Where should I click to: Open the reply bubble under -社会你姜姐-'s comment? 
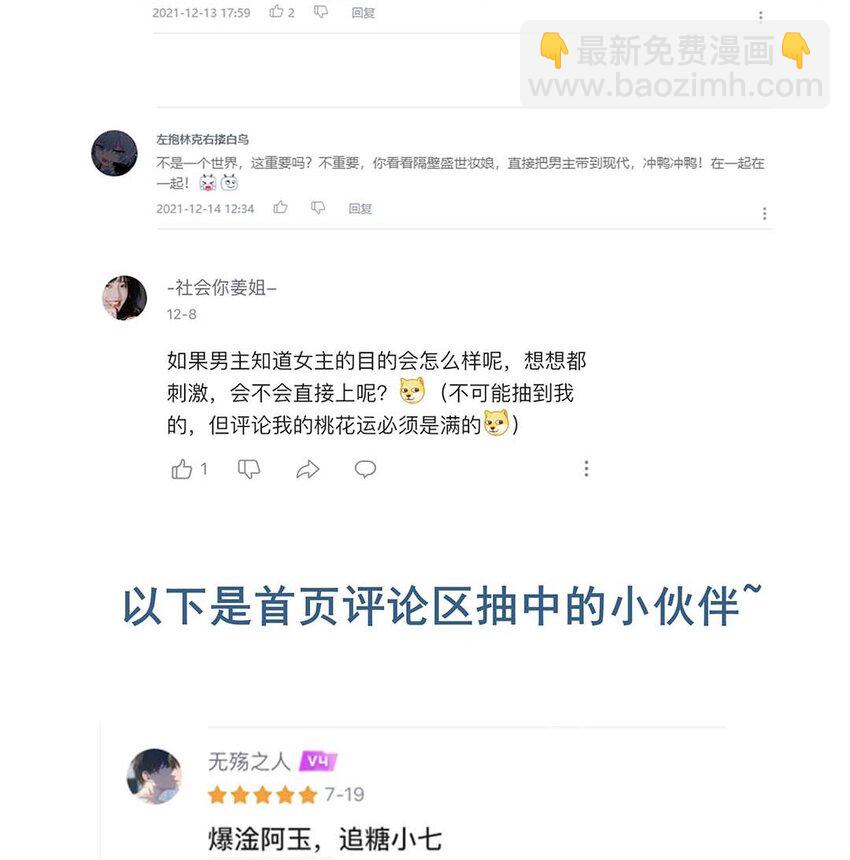tap(365, 469)
